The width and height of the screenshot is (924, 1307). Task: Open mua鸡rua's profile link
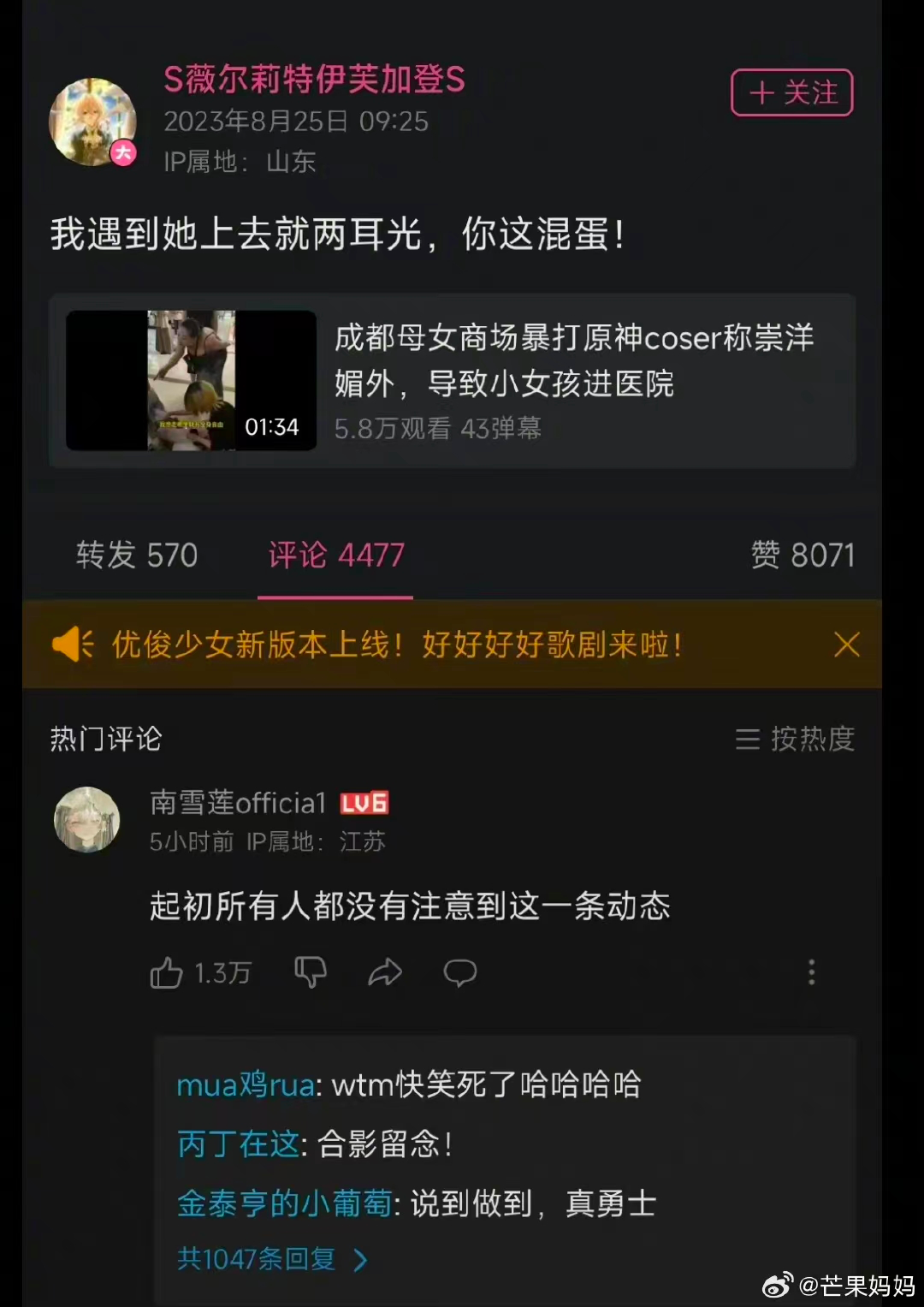point(245,1085)
